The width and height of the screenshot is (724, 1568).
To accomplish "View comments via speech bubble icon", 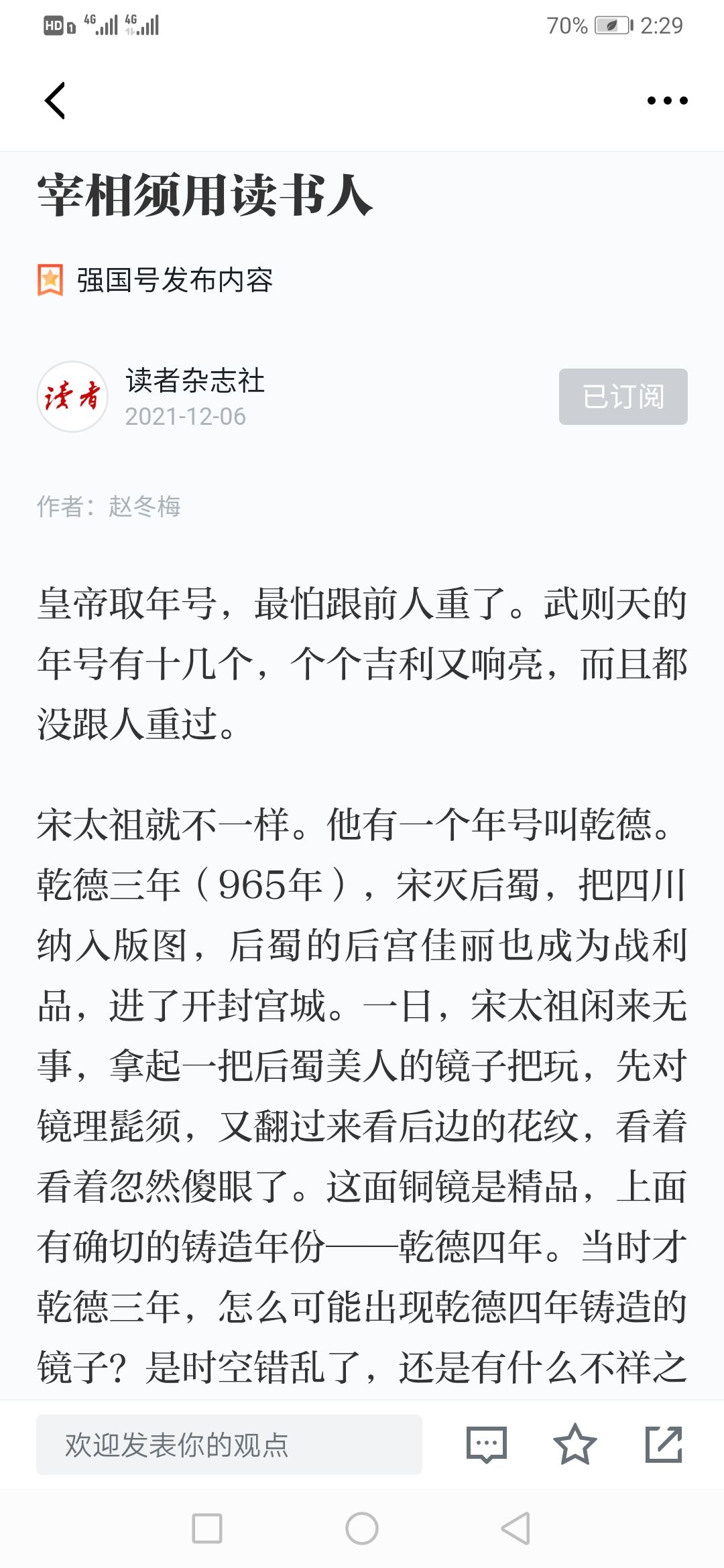I will (x=486, y=1444).
